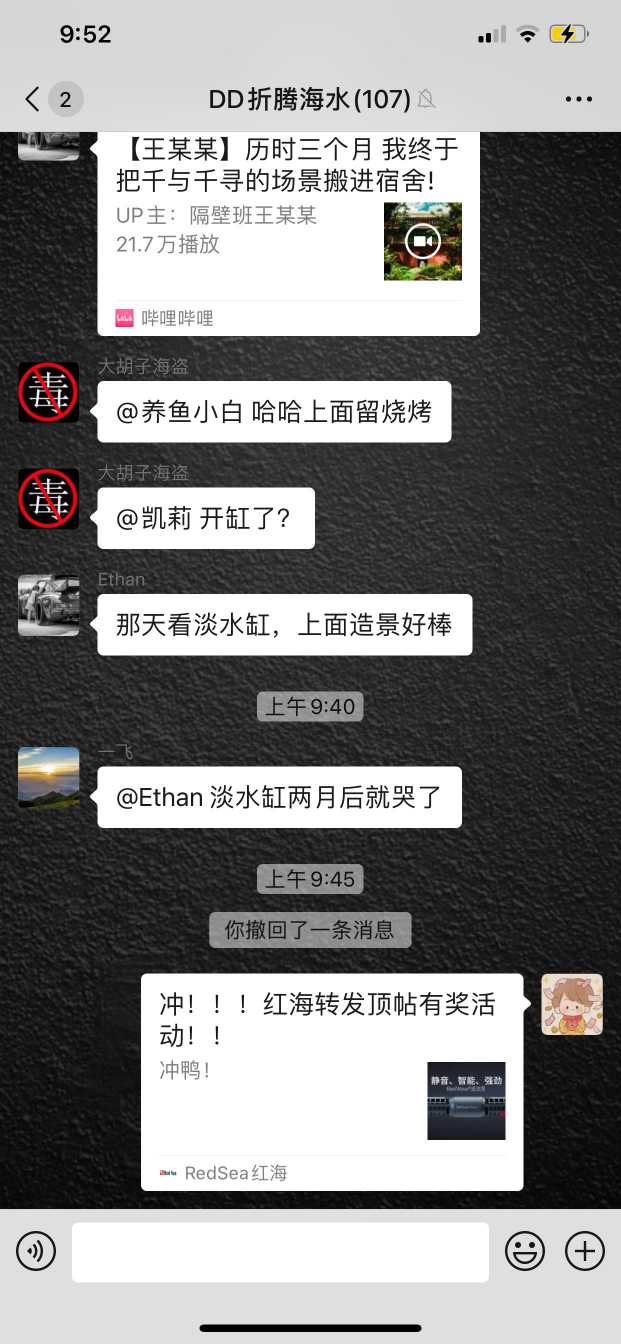Viewport: 621px width, 1344px height.
Task: Tap the message text field
Action: [280, 1251]
